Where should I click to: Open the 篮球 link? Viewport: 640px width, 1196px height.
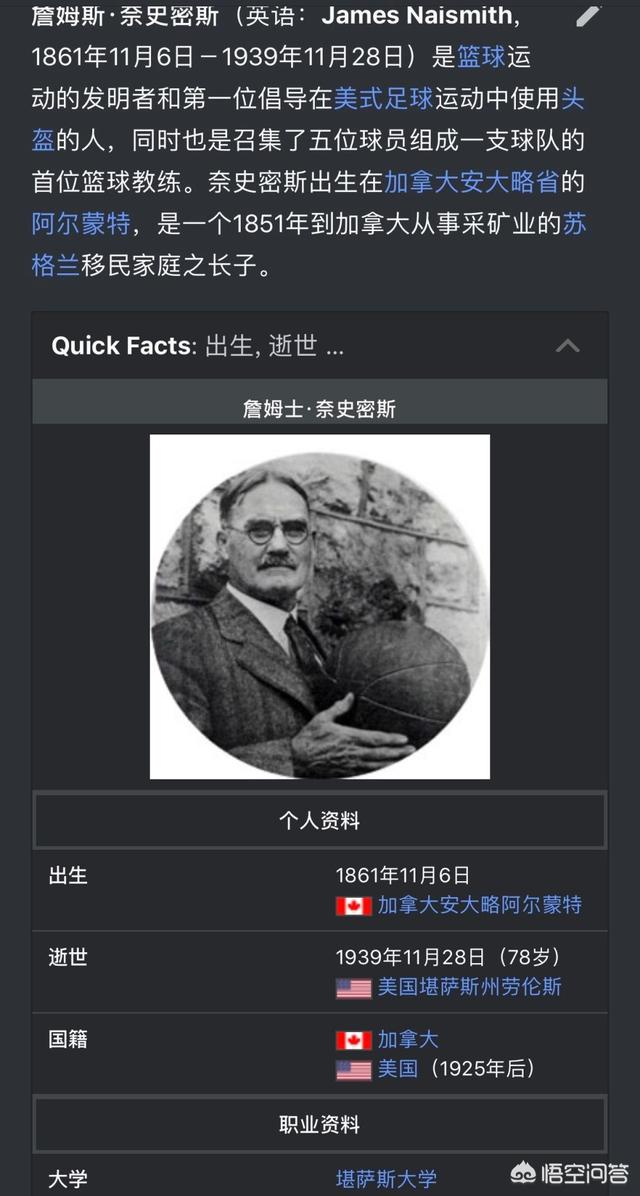point(482,57)
